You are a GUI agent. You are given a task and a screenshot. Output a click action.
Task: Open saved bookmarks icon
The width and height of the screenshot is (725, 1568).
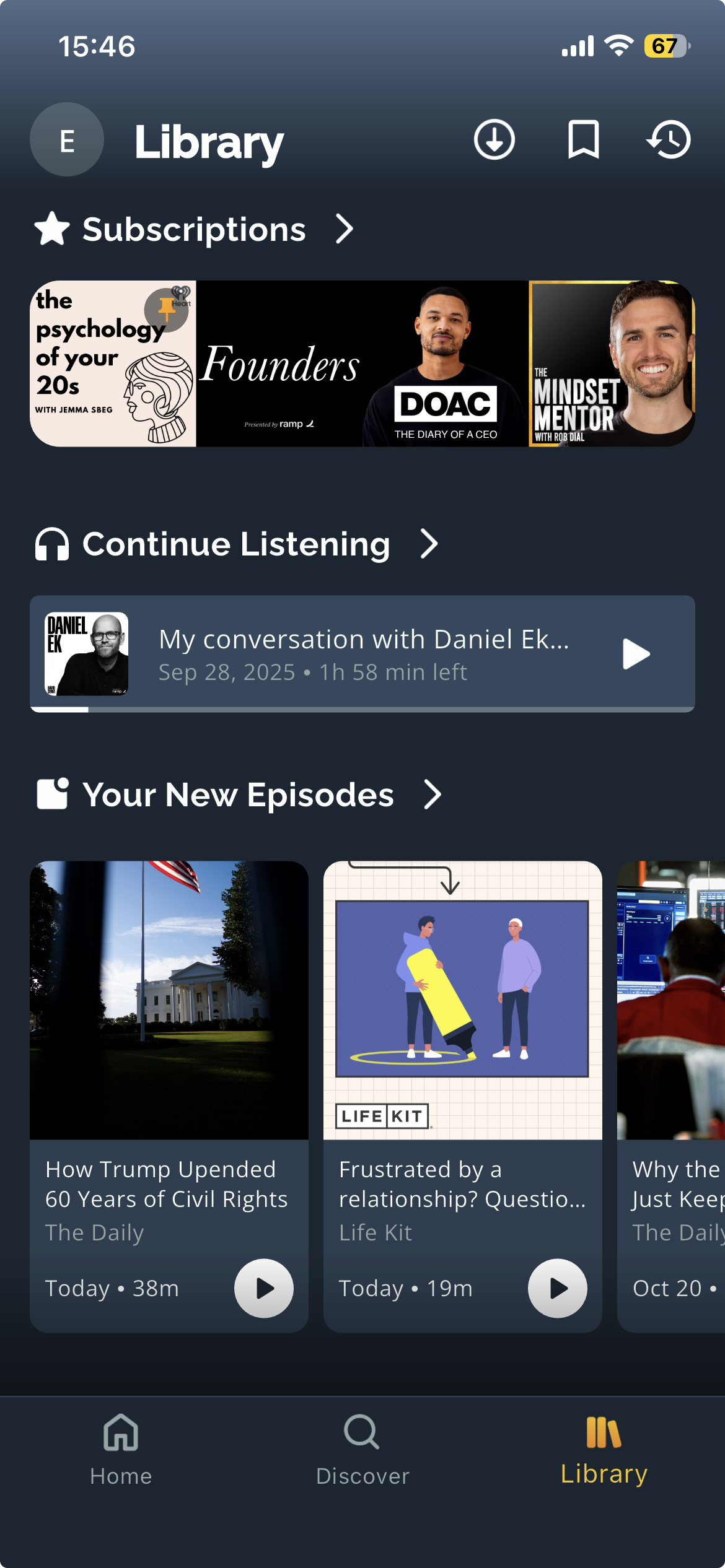[583, 140]
